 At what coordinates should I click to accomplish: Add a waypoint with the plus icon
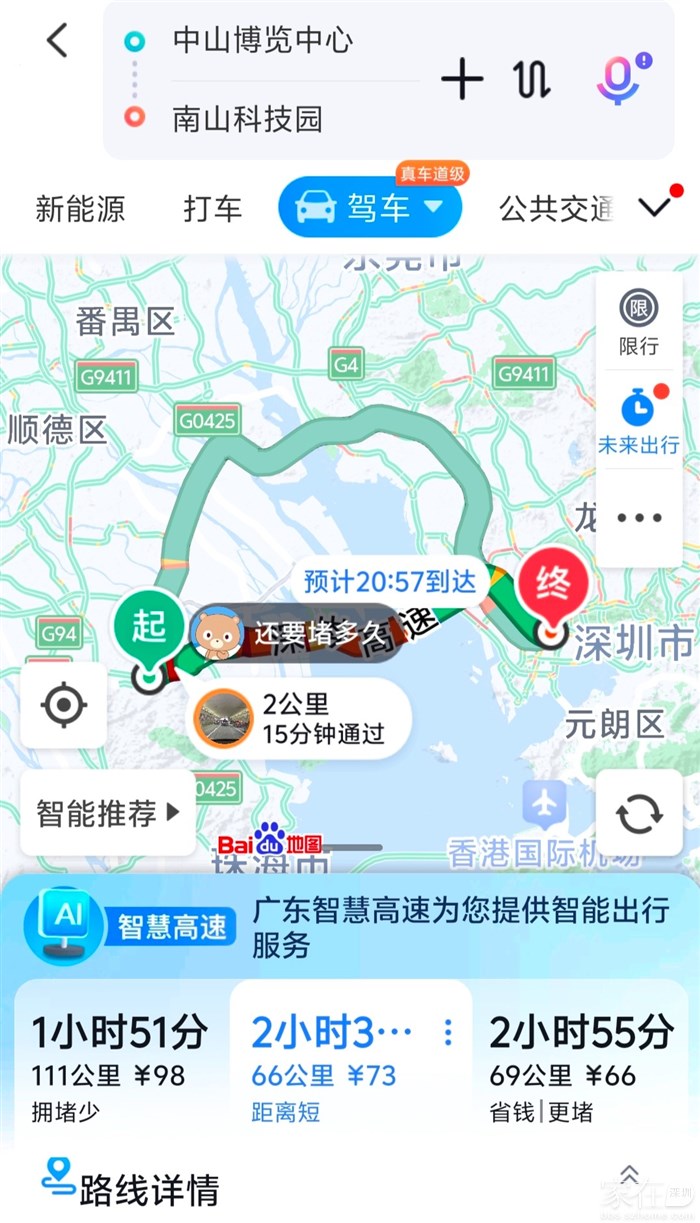click(462, 80)
